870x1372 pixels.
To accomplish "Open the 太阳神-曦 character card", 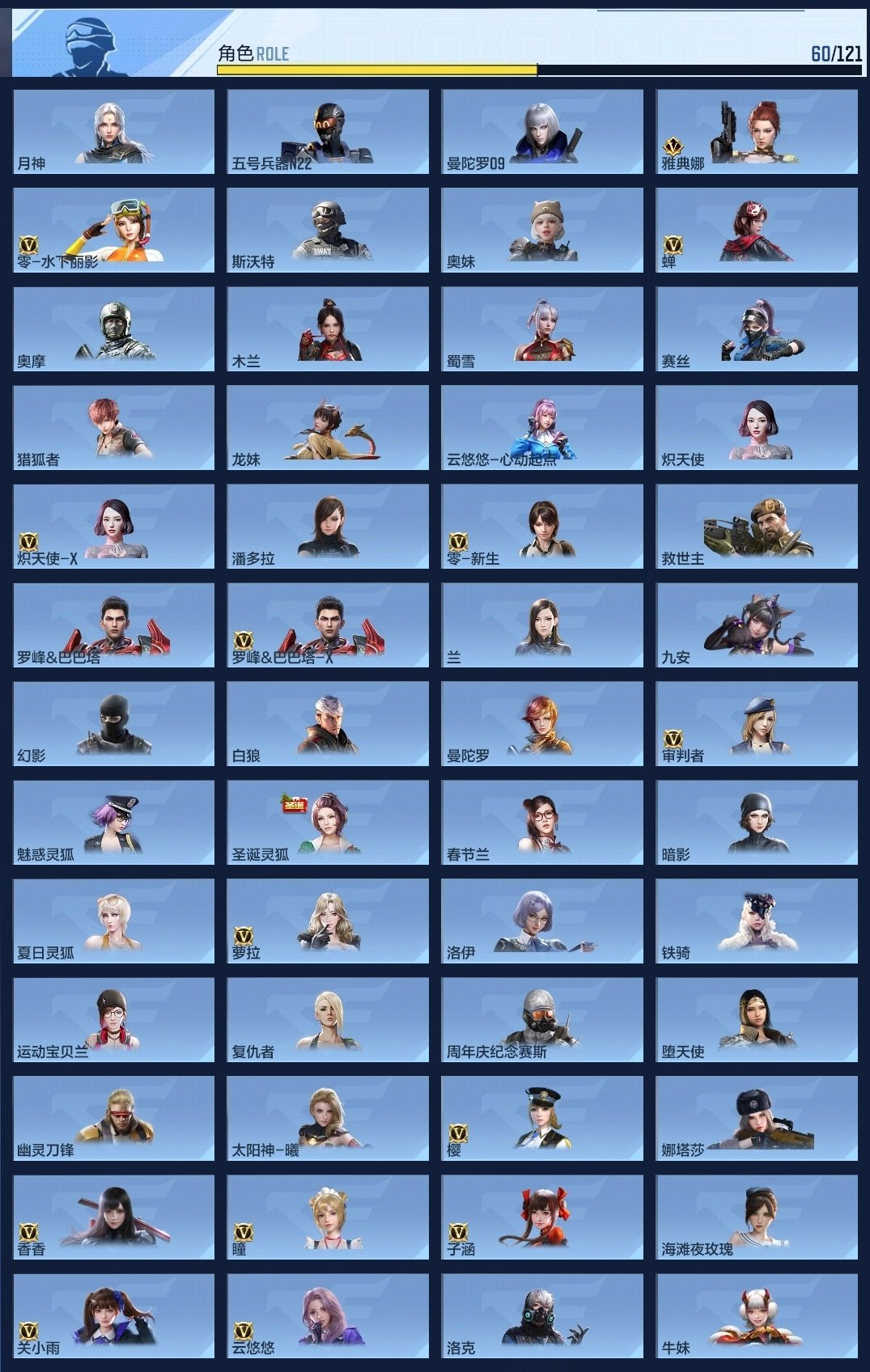I will coord(328,1118).
